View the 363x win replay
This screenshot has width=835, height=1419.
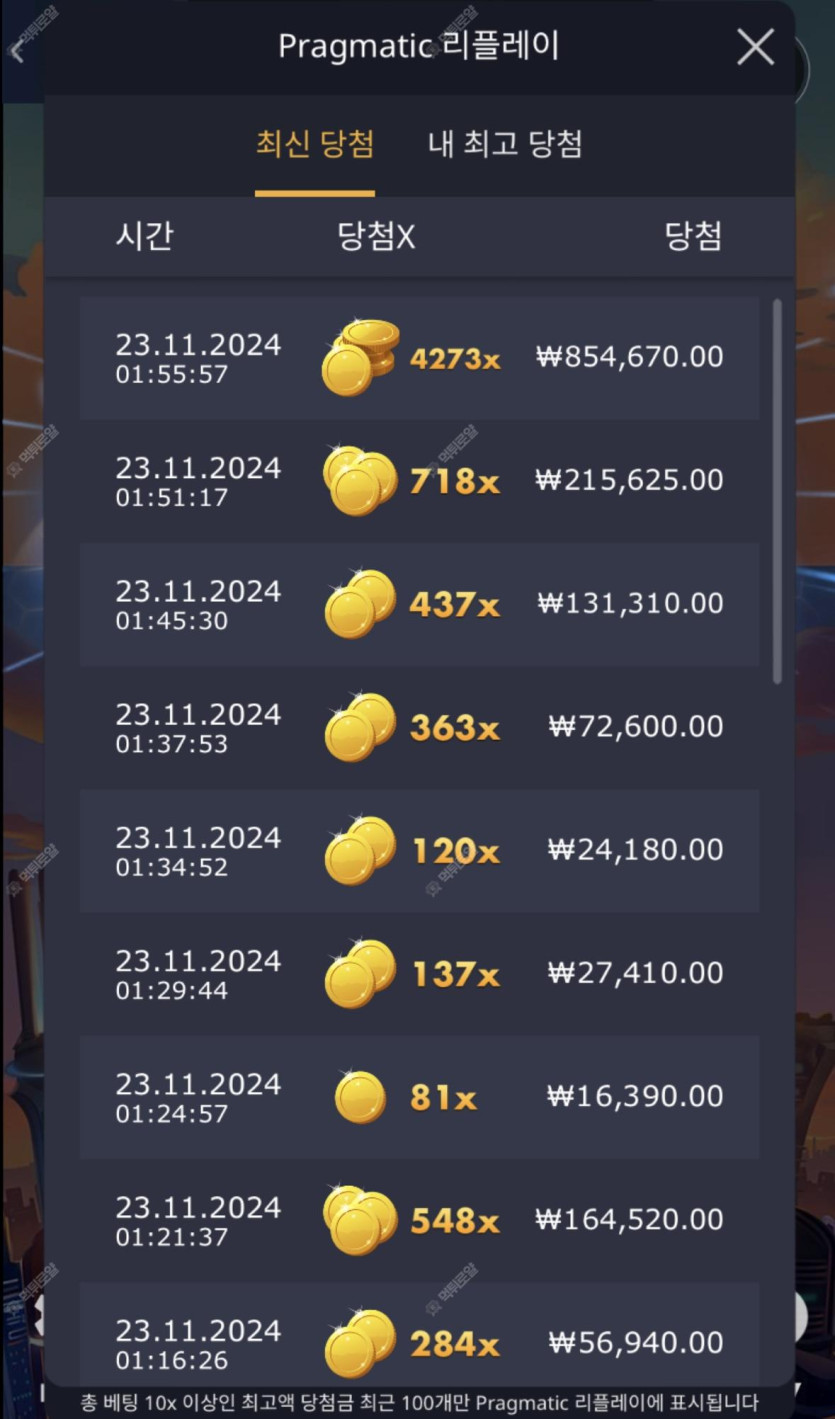point(419,727)
